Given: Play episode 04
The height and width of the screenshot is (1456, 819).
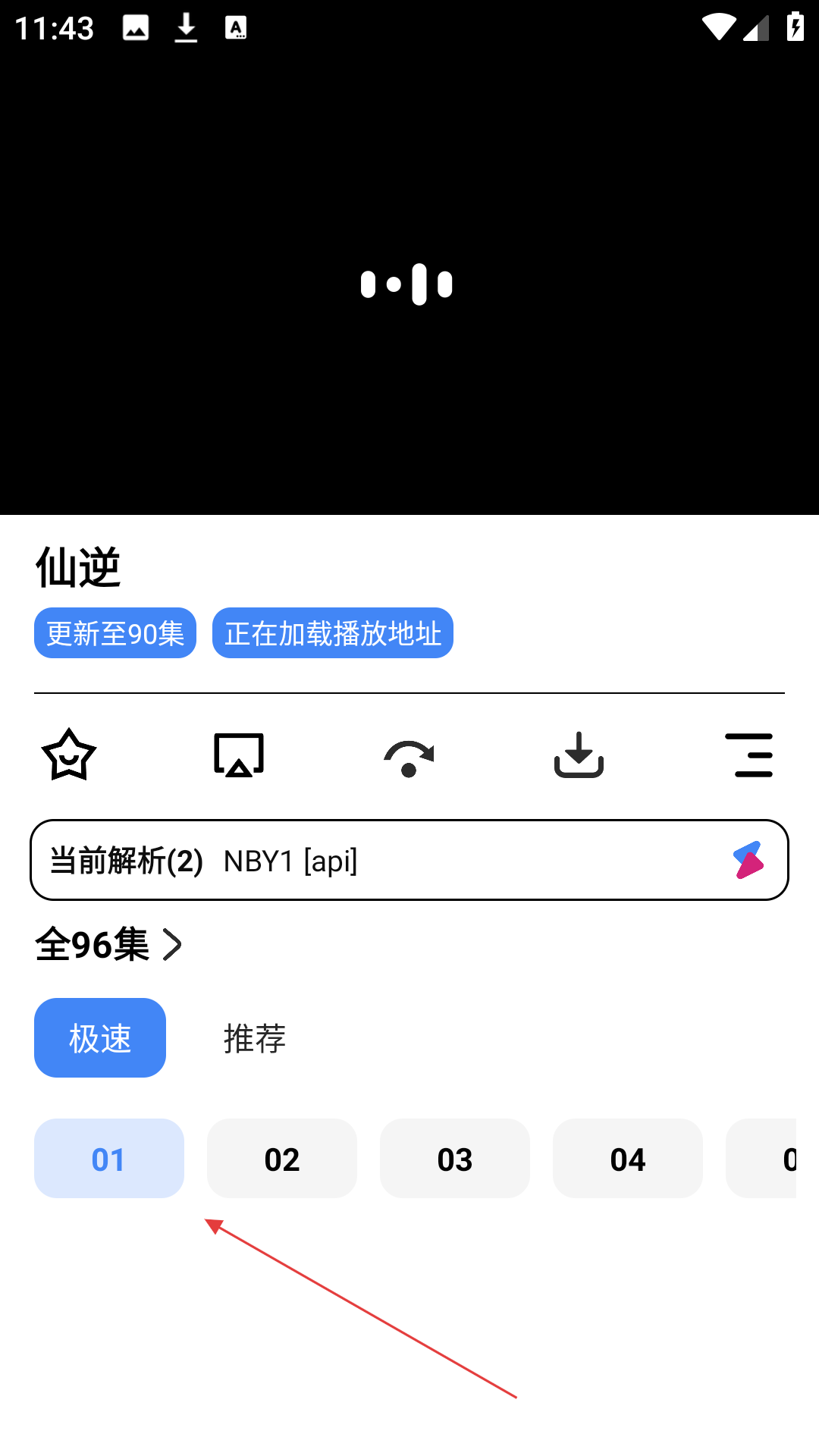Looking at the screenshot, I should click(x=628, y=1159).
